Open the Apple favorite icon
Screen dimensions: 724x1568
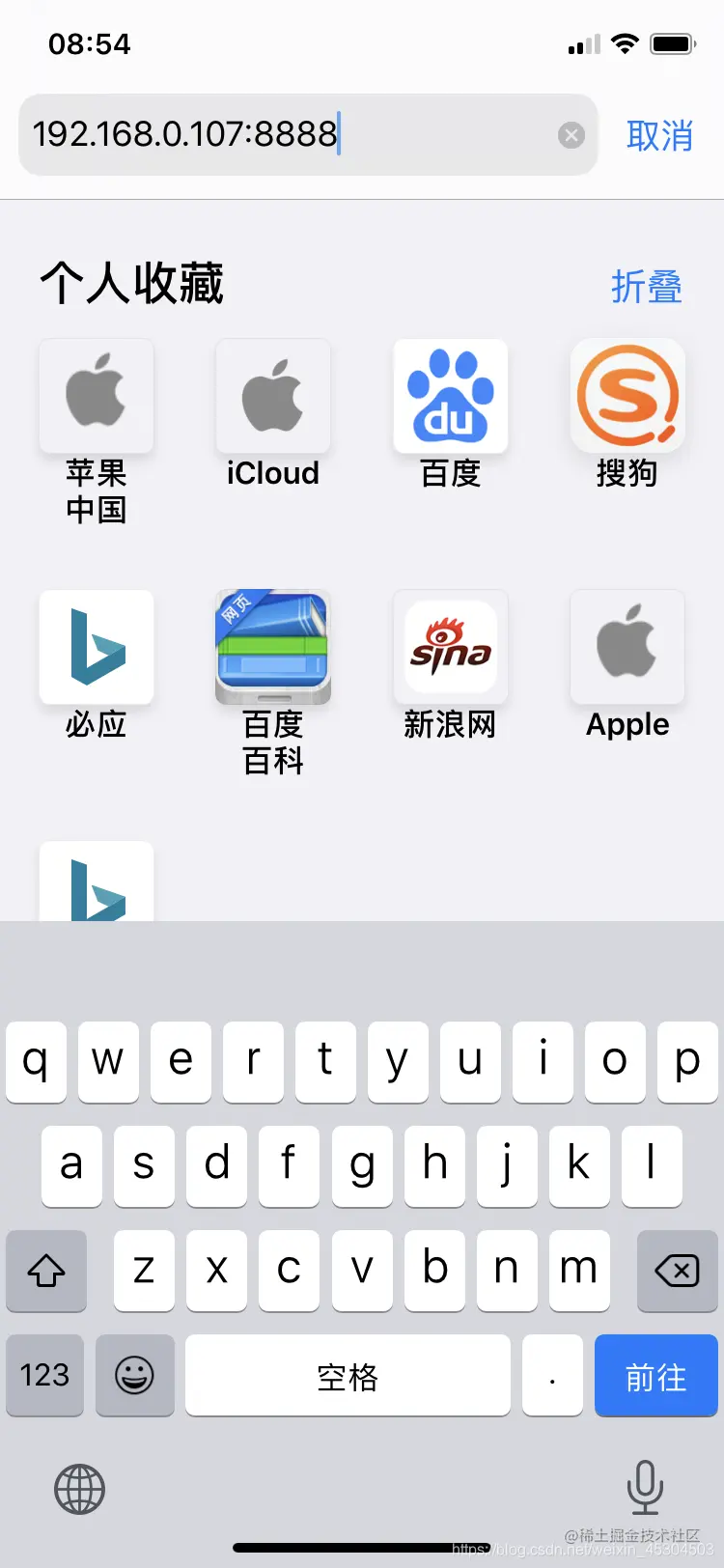627,647
